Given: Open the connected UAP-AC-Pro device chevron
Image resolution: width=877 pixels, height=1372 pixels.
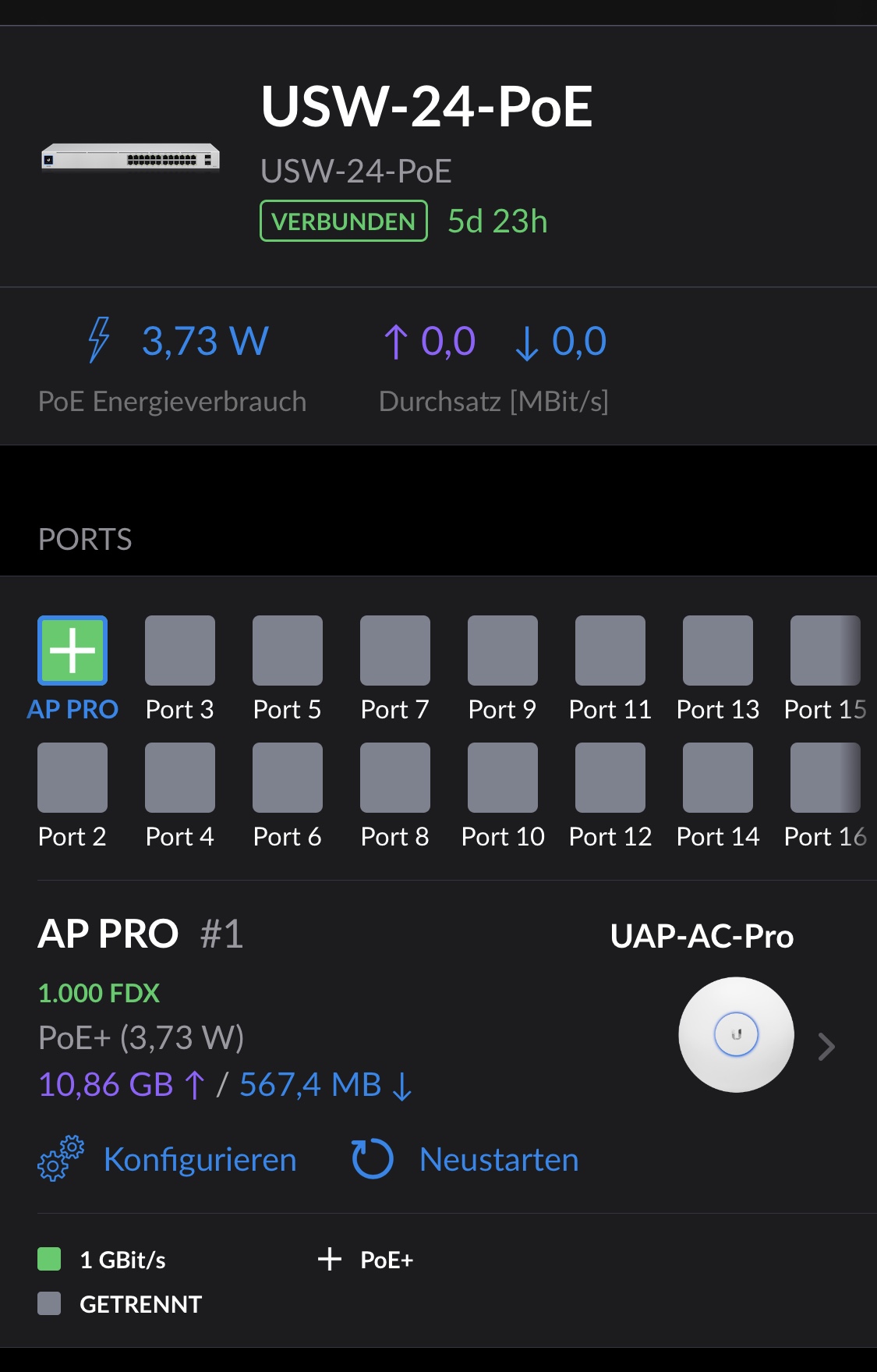Looking at the screenshot, I should [x=826, y=1046].
